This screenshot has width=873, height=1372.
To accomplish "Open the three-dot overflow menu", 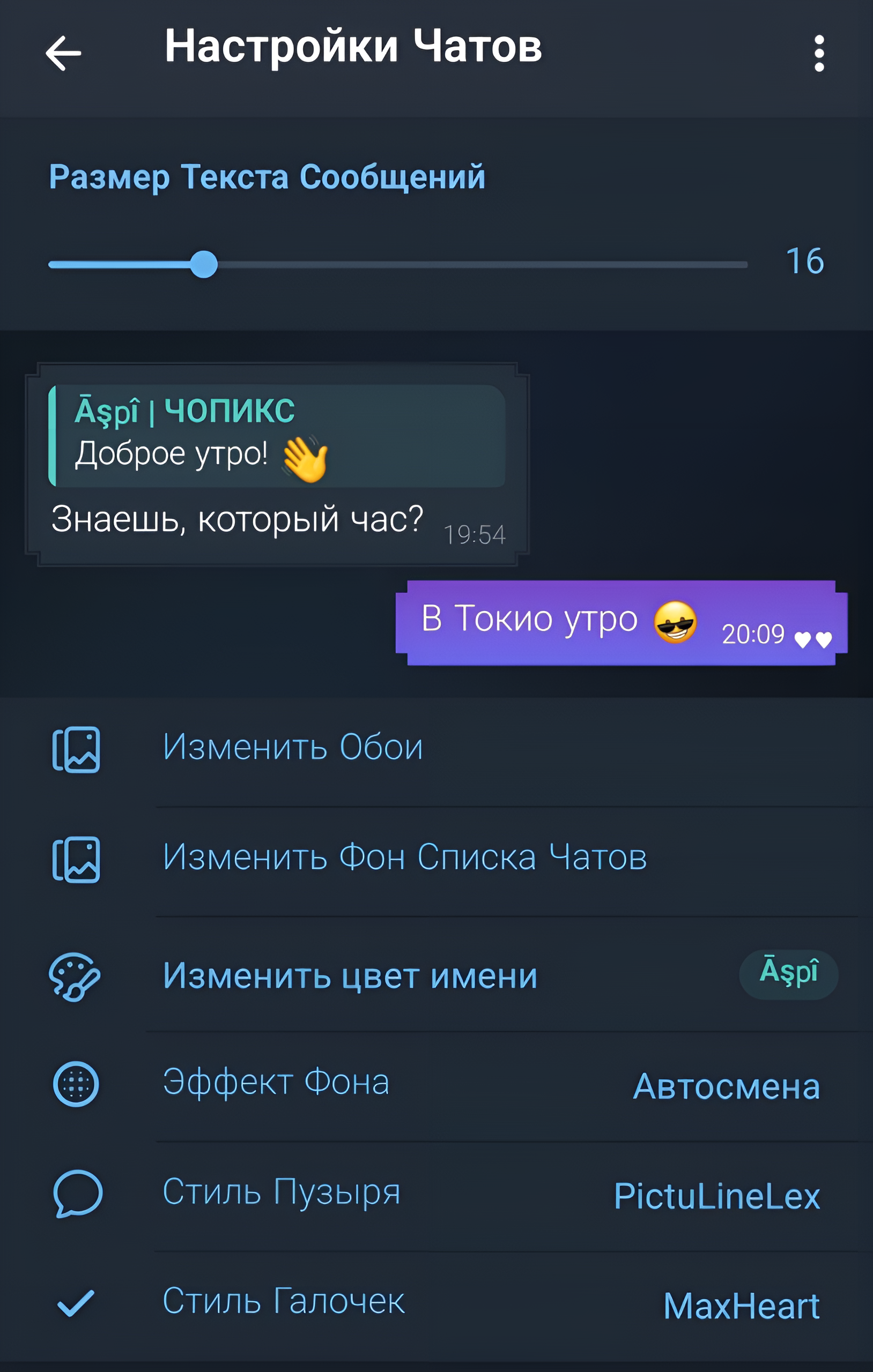I will (819, 53).
